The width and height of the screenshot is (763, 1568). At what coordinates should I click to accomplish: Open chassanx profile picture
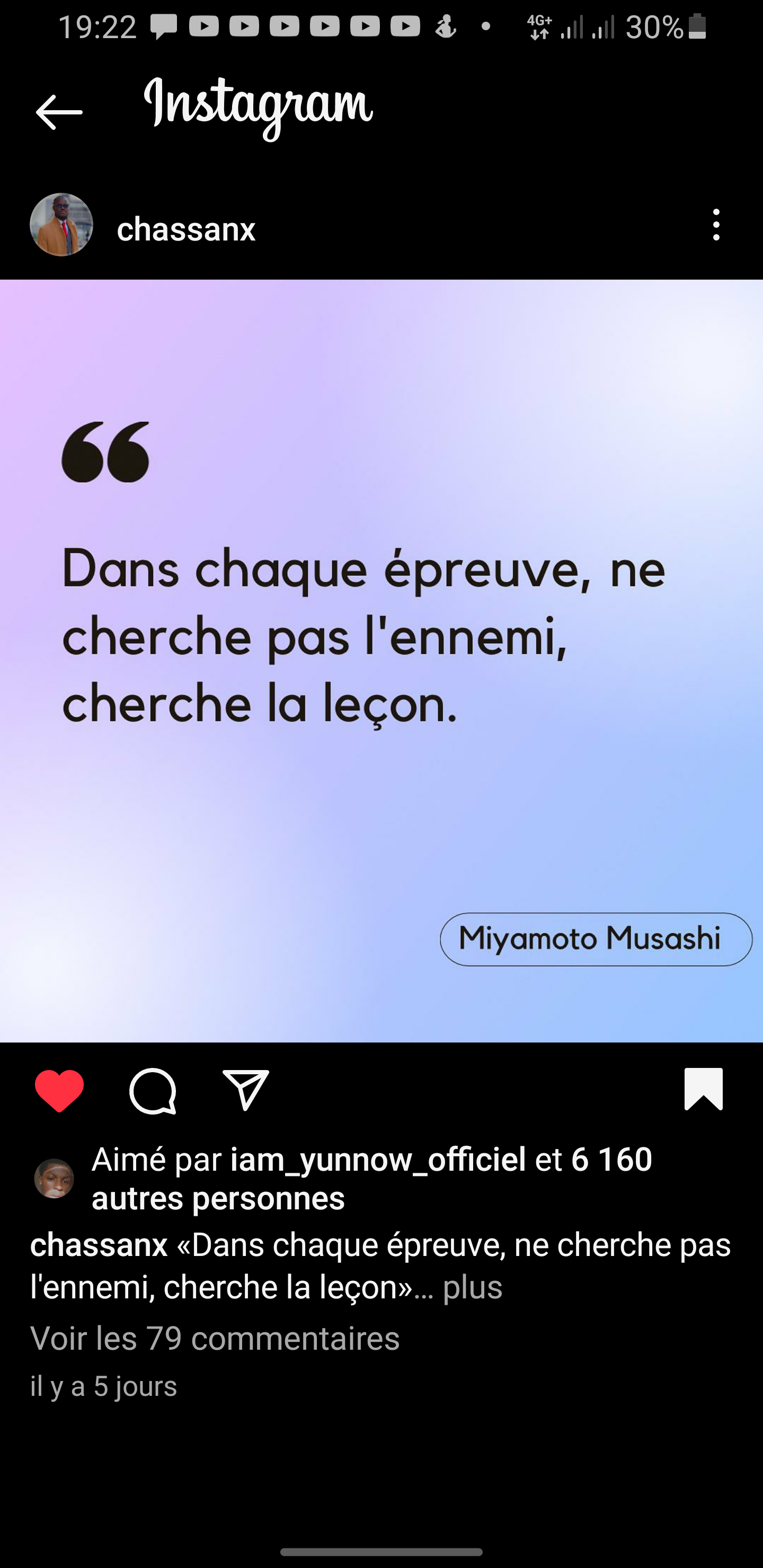(x=61, y=225)
